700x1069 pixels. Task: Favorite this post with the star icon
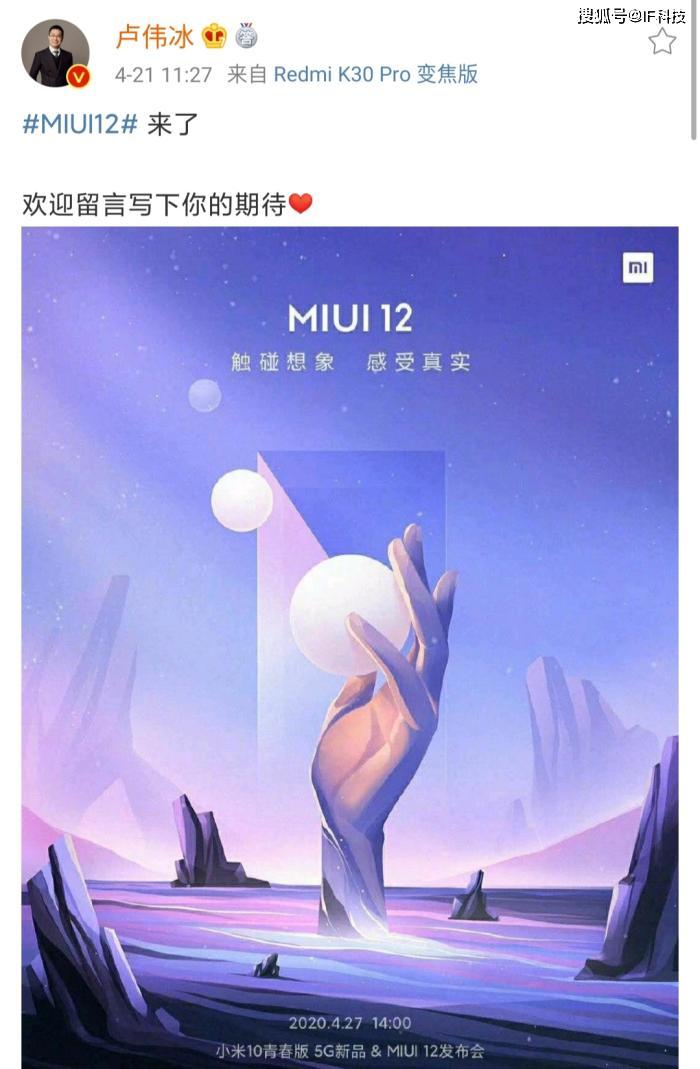662,41
